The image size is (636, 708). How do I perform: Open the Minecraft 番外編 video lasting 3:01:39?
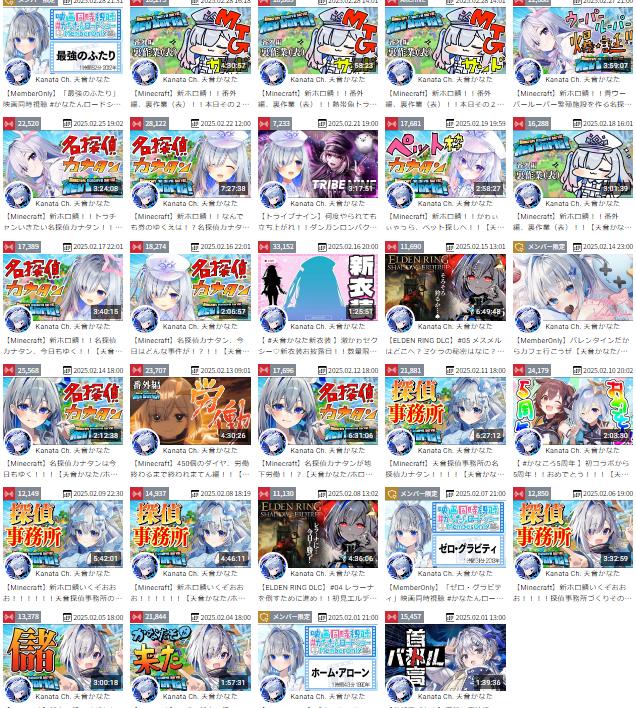pos(573,163)
